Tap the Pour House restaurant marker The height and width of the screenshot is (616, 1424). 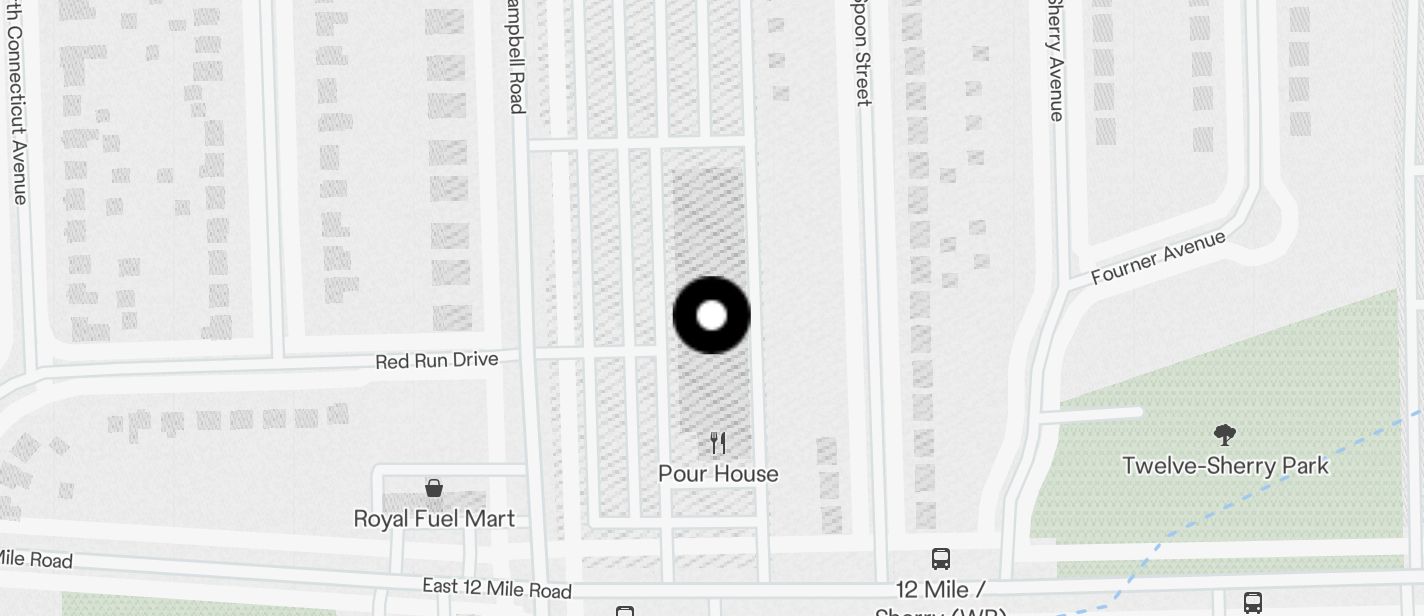[718, 443]
